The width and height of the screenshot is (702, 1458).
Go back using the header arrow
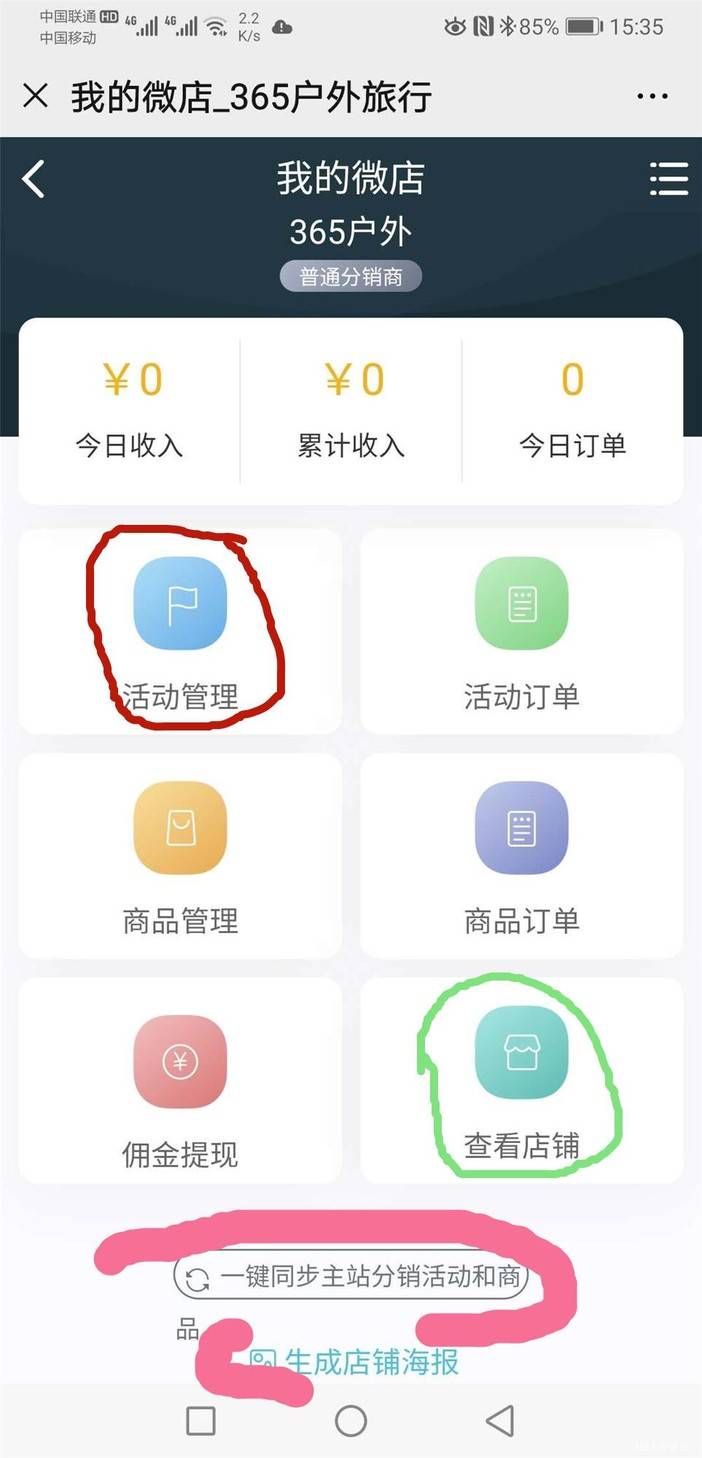pos(33,180)
